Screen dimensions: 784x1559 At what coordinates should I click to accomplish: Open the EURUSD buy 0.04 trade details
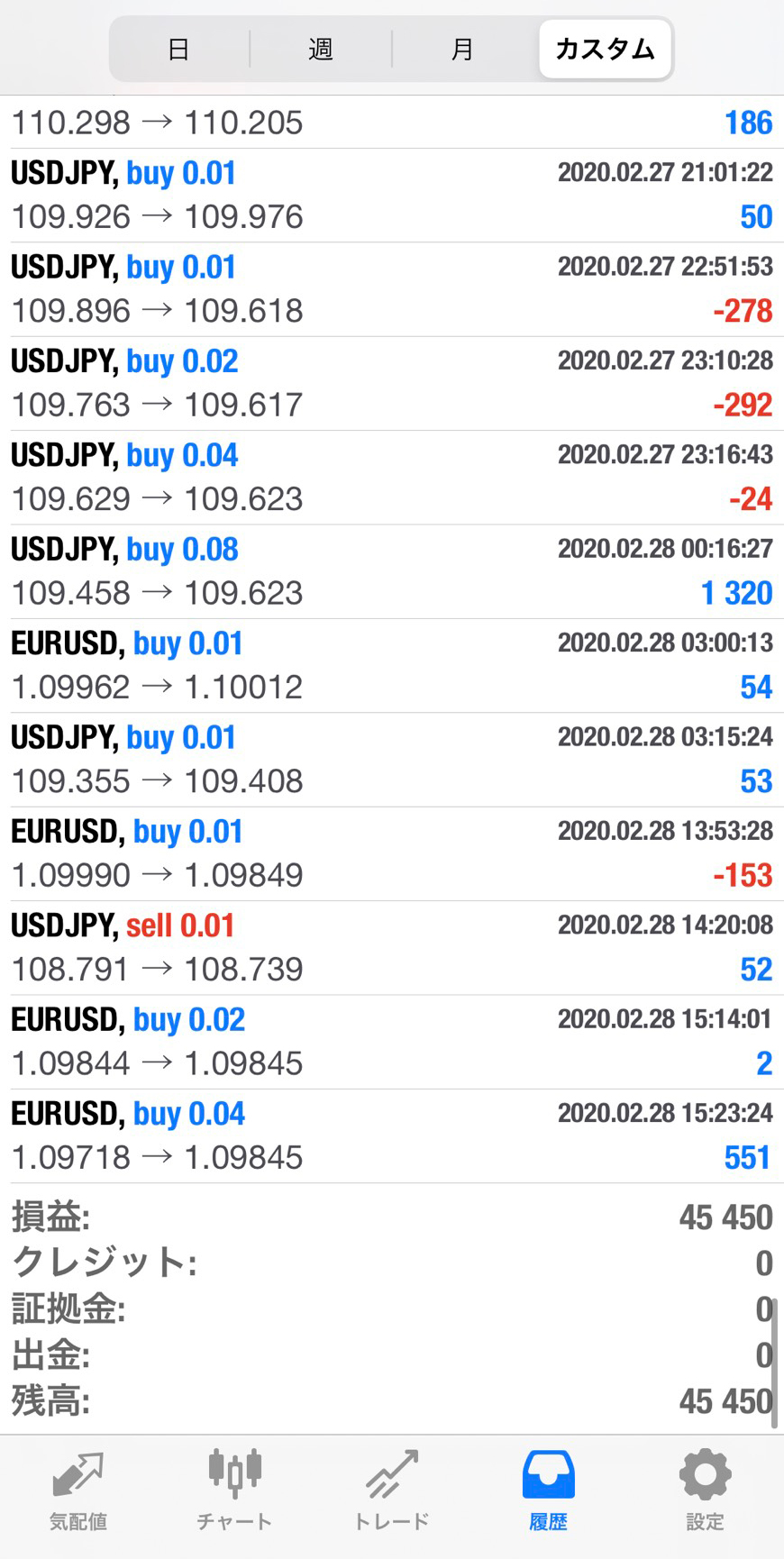[391, 1135]
